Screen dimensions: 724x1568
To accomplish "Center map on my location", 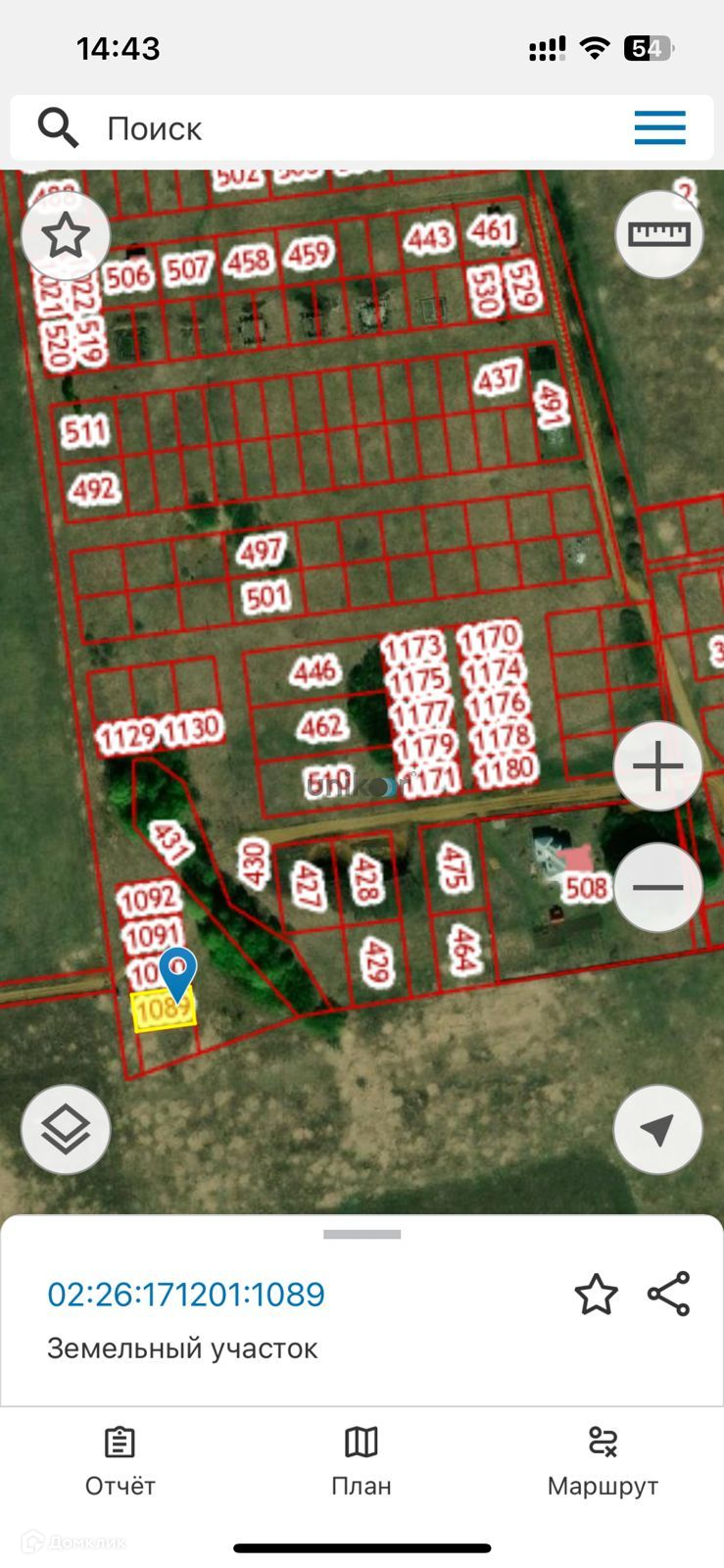I will [x=658, y=1130].
